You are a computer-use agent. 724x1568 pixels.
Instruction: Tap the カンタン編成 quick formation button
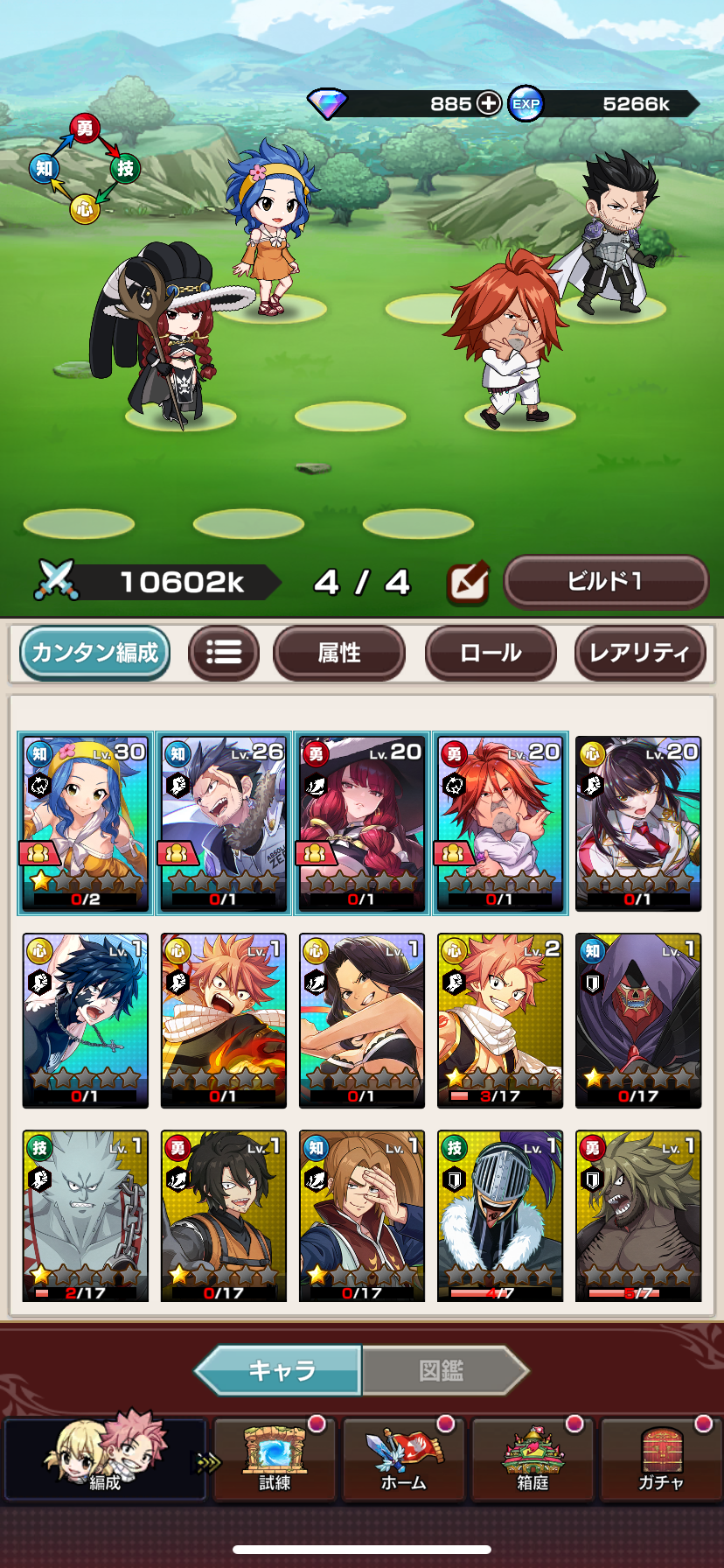click(x=94, y=653)
